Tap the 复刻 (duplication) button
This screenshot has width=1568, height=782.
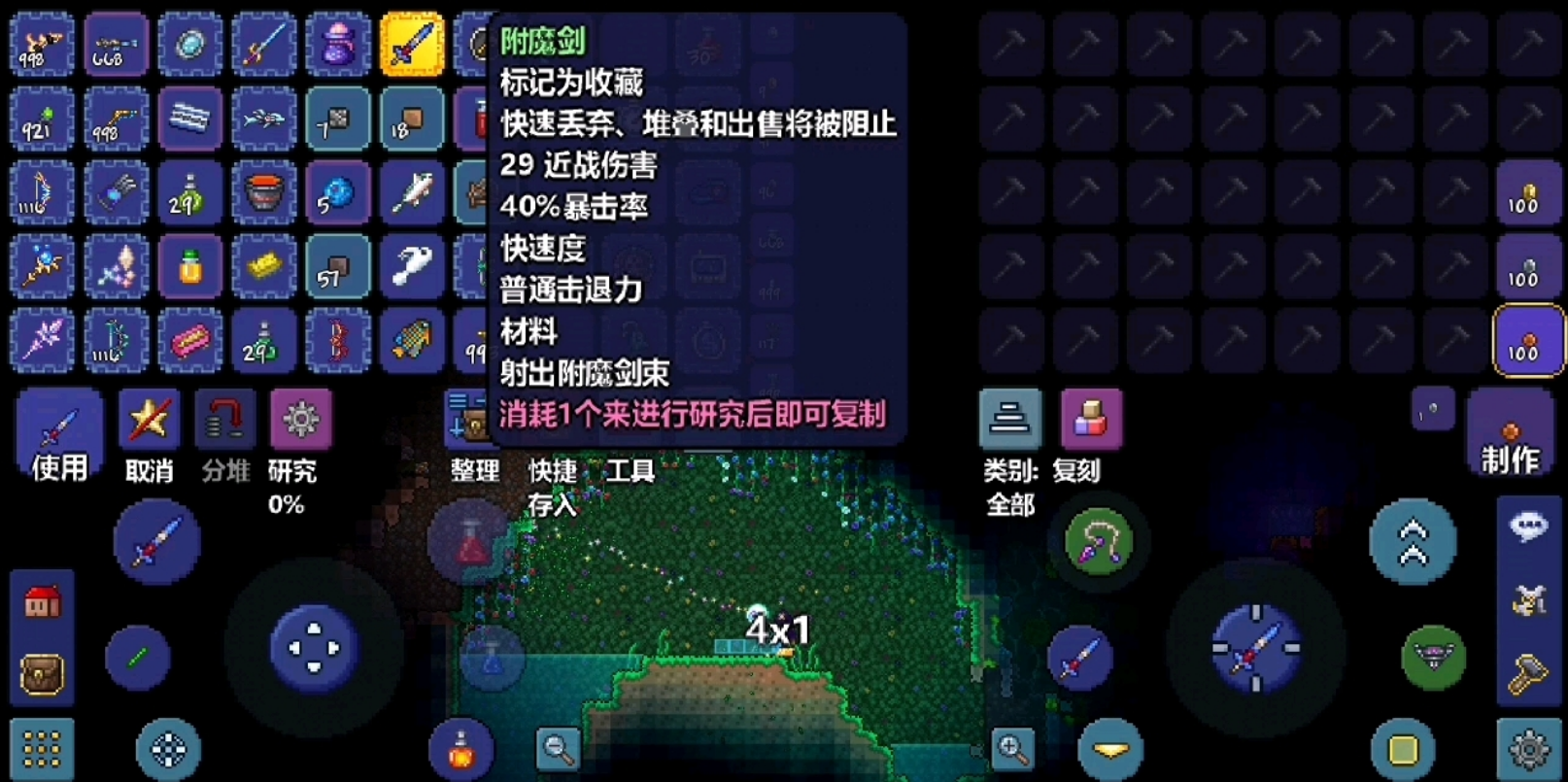1091,420
